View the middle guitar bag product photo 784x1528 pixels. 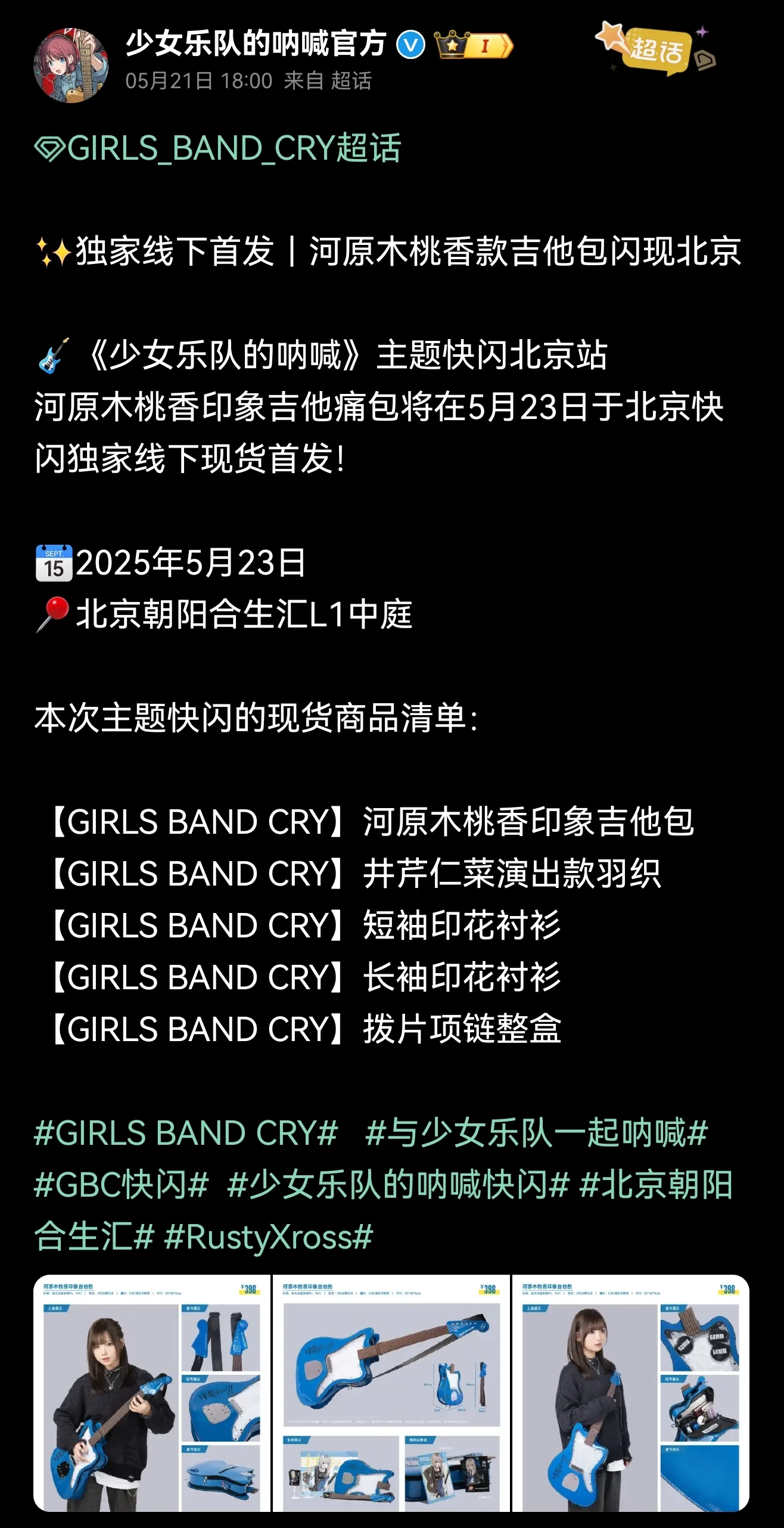pos(391,1393)
